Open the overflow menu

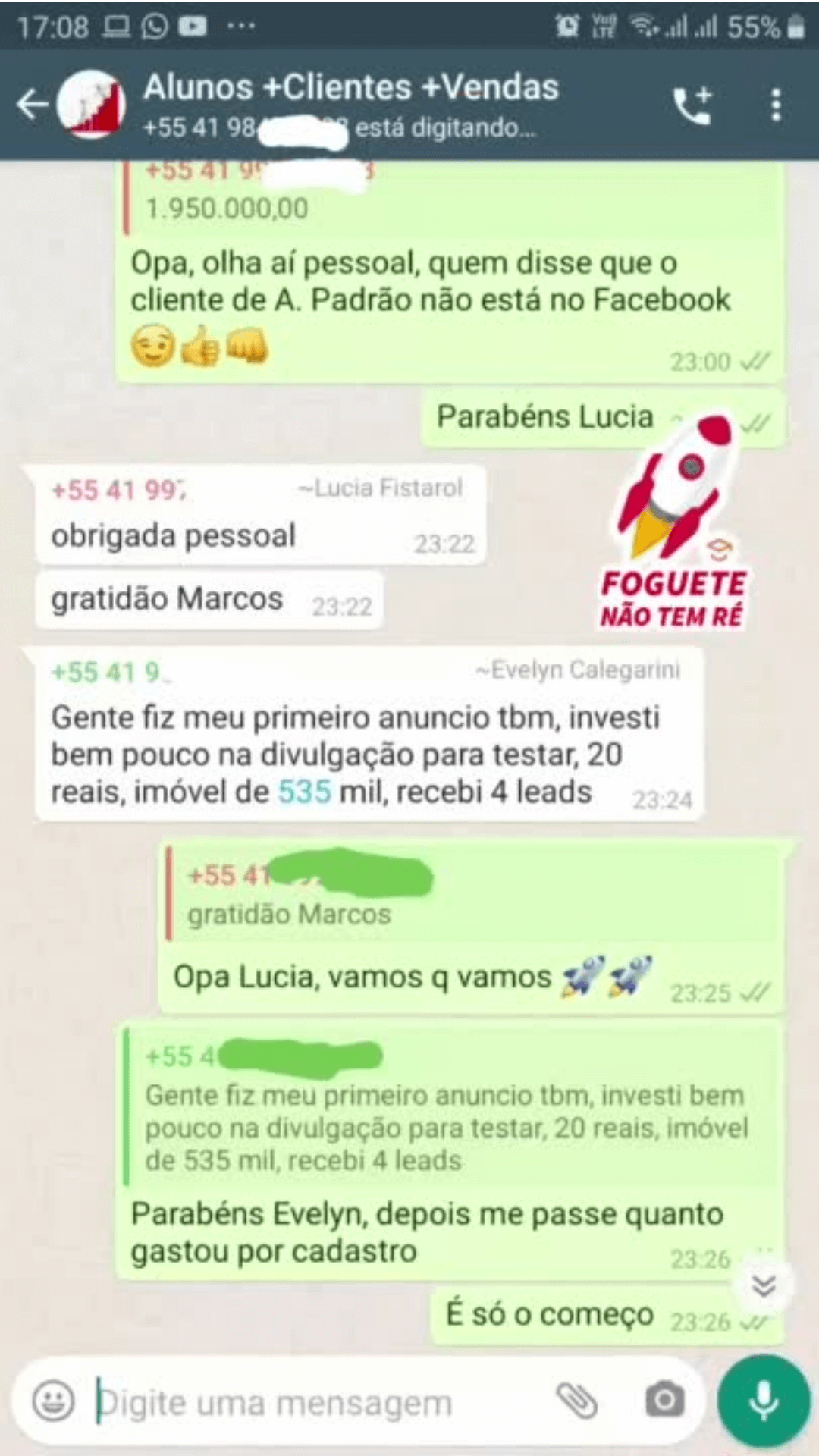tap(775, 105)
